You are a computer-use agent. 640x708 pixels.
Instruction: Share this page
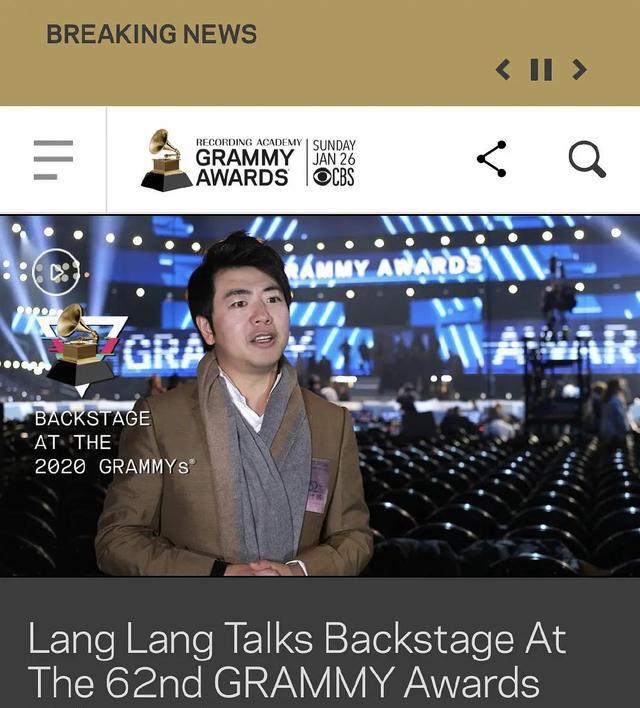coord(491,159)
